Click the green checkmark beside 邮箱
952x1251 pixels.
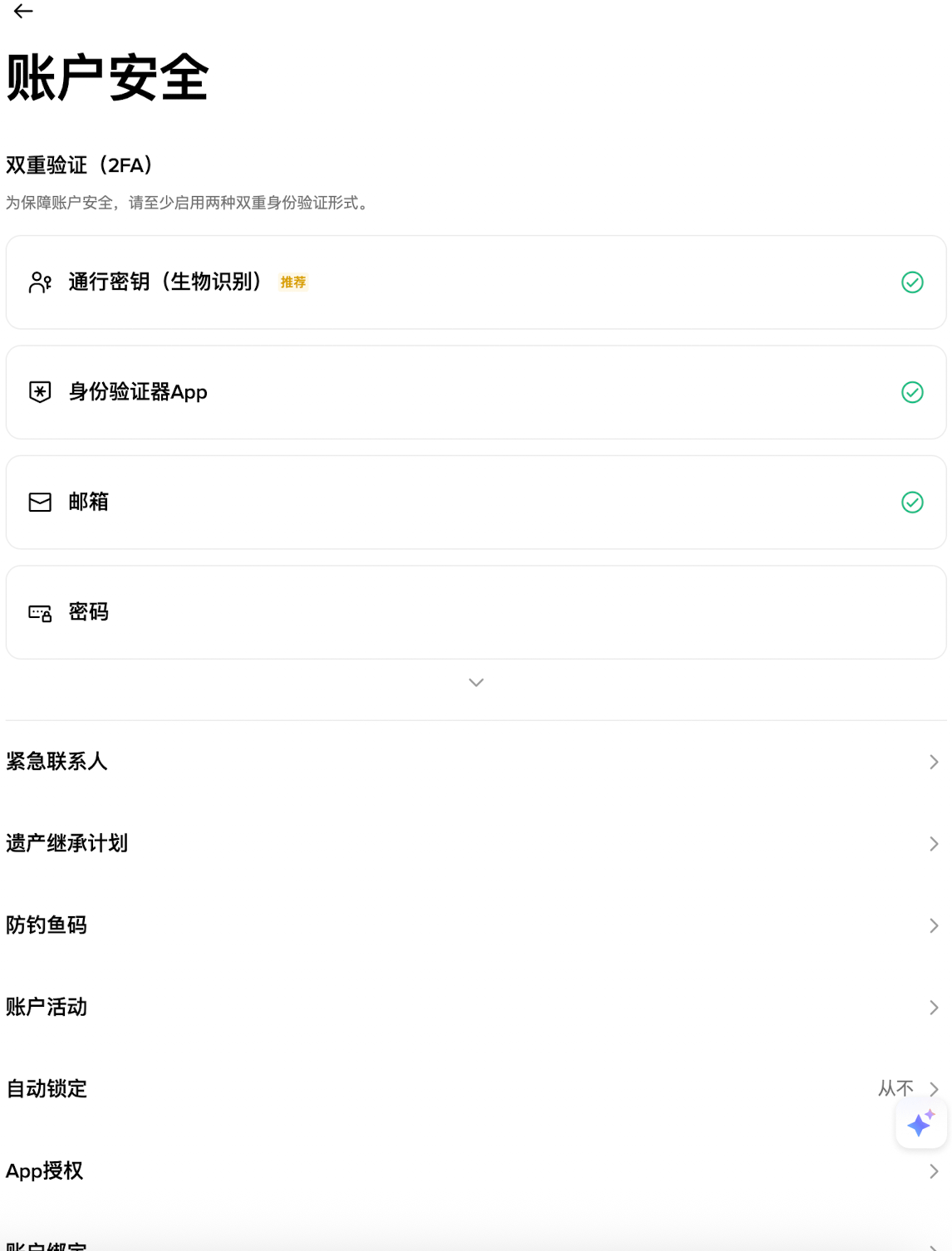pyautogui.click(x=913, y=501)
